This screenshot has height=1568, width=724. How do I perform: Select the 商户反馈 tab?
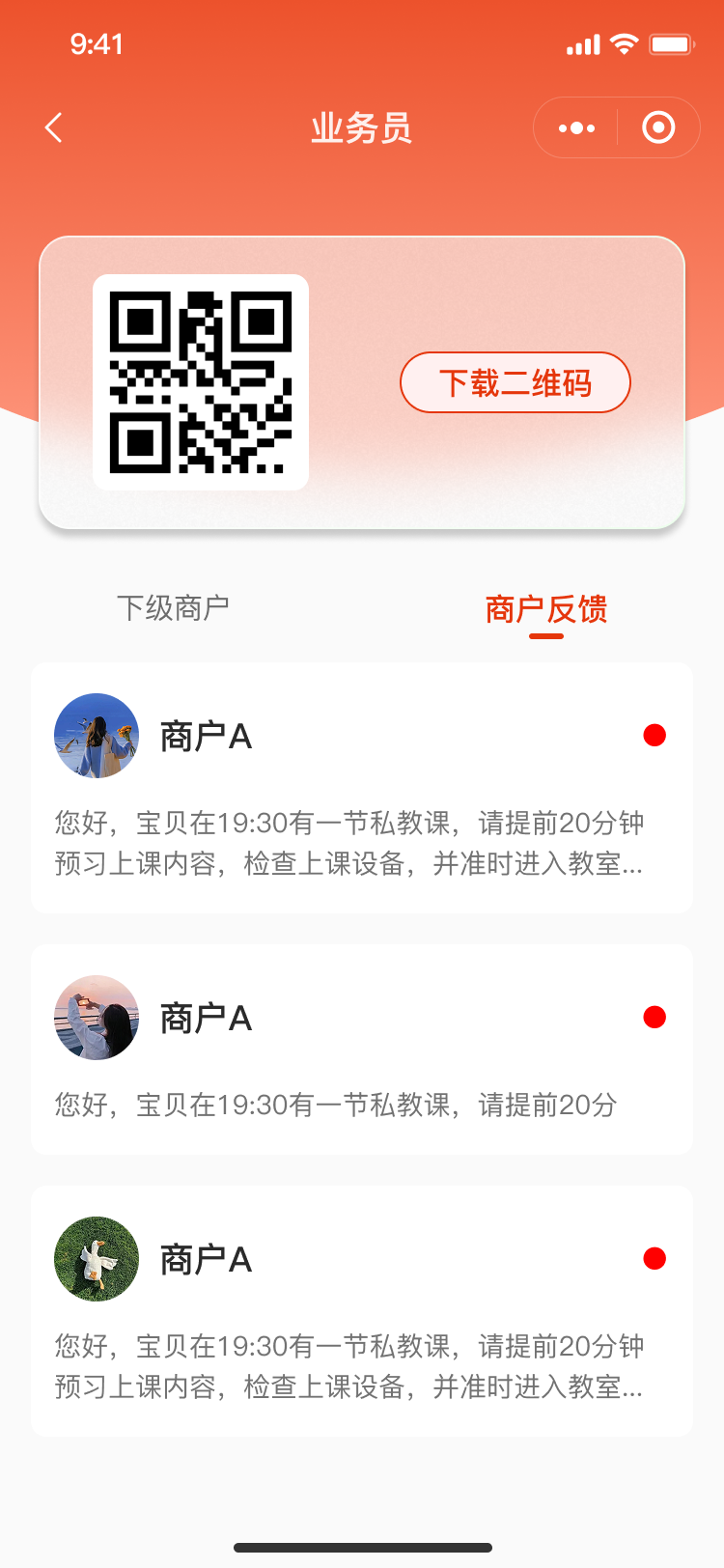tap(545, 610)
